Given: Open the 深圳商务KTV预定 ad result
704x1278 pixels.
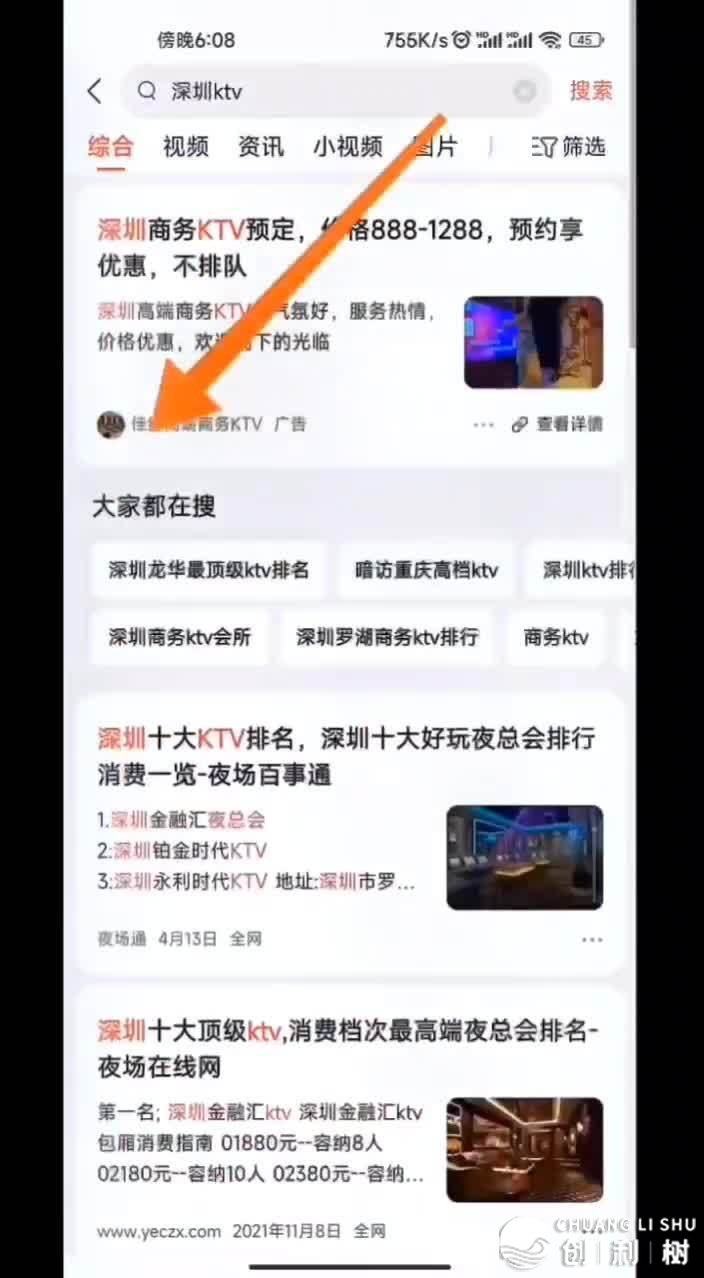Looking at the screenshot, I should coord(340,248).
